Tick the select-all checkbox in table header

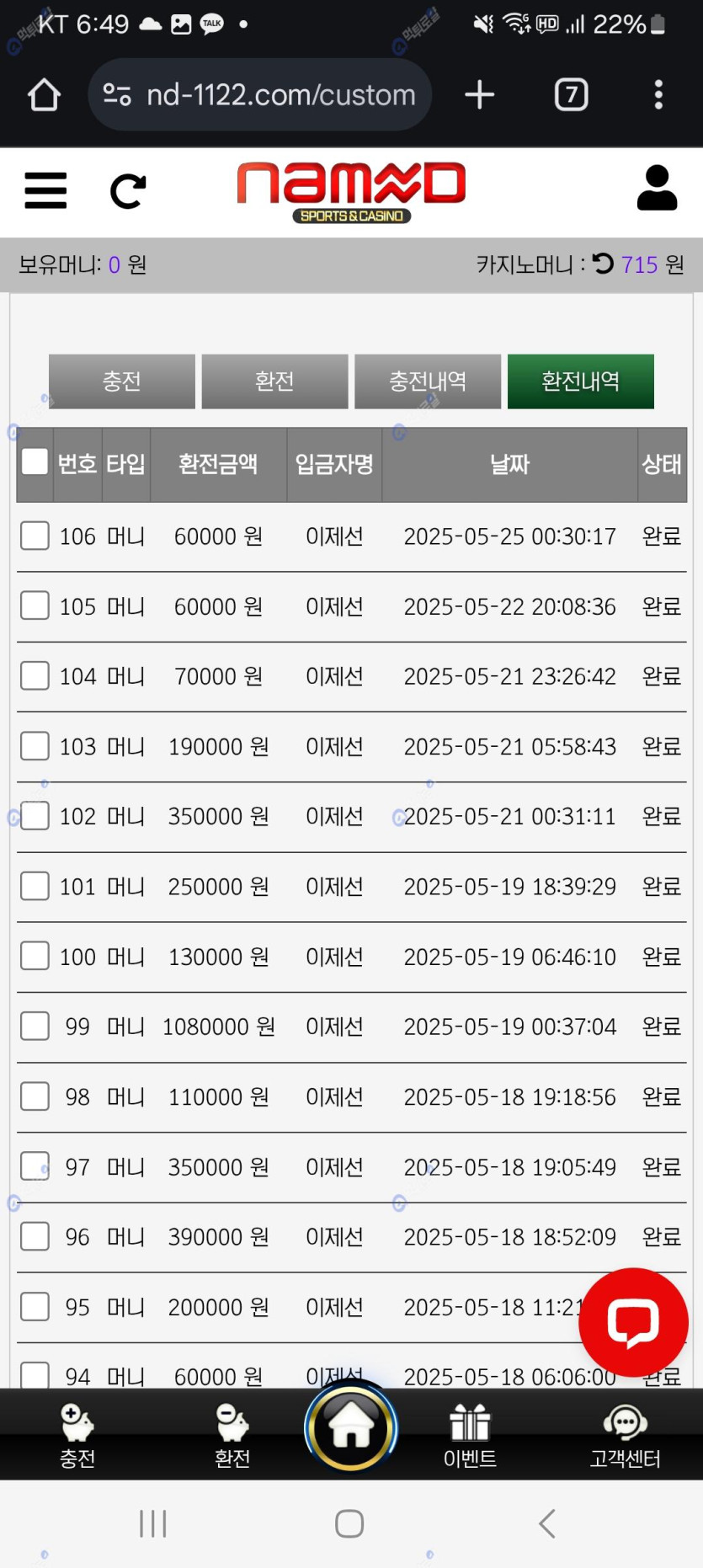click(x=35, y=461)
